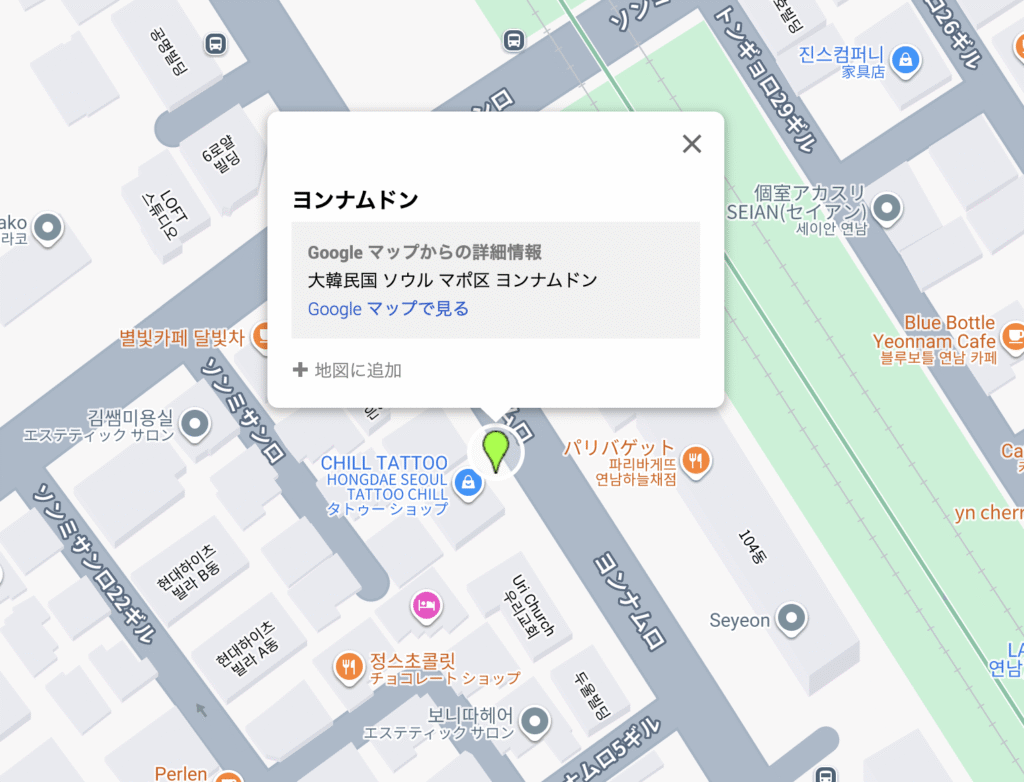
Task: Close the ヨンナムドン info popup
Action: [691, 144]
